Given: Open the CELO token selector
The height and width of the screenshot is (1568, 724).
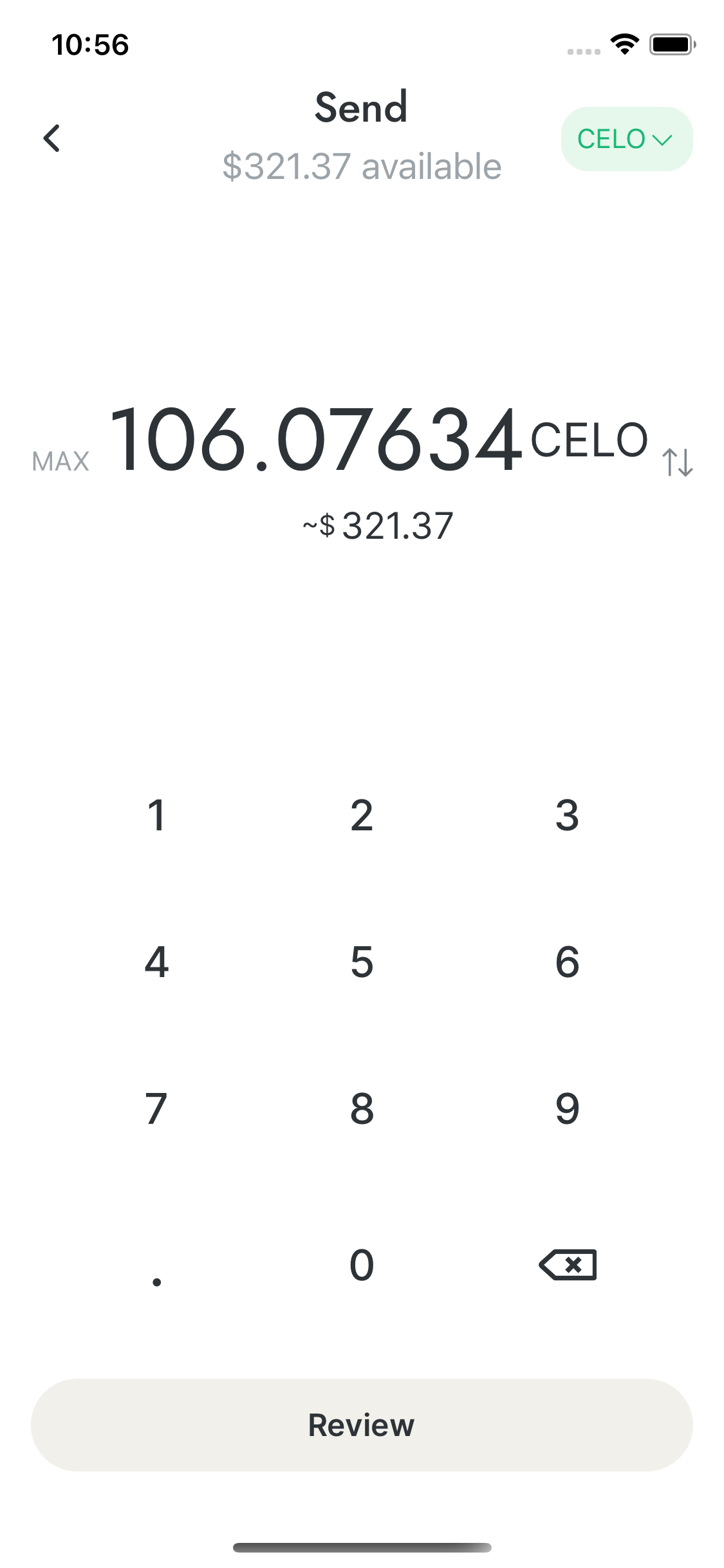Looking at the screenshot, I should (x=626, y=139).
